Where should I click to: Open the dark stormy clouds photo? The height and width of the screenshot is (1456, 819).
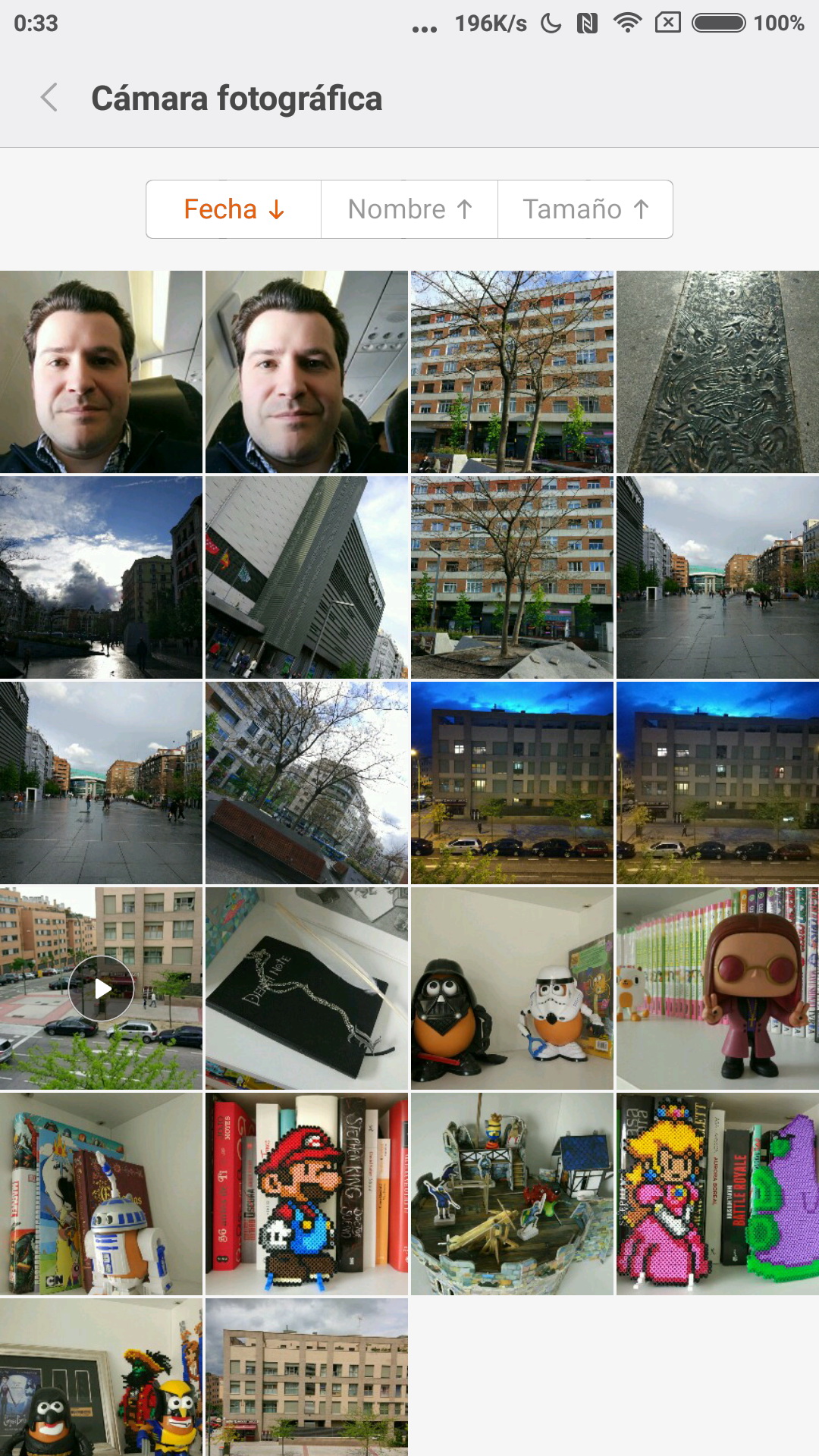101,577
